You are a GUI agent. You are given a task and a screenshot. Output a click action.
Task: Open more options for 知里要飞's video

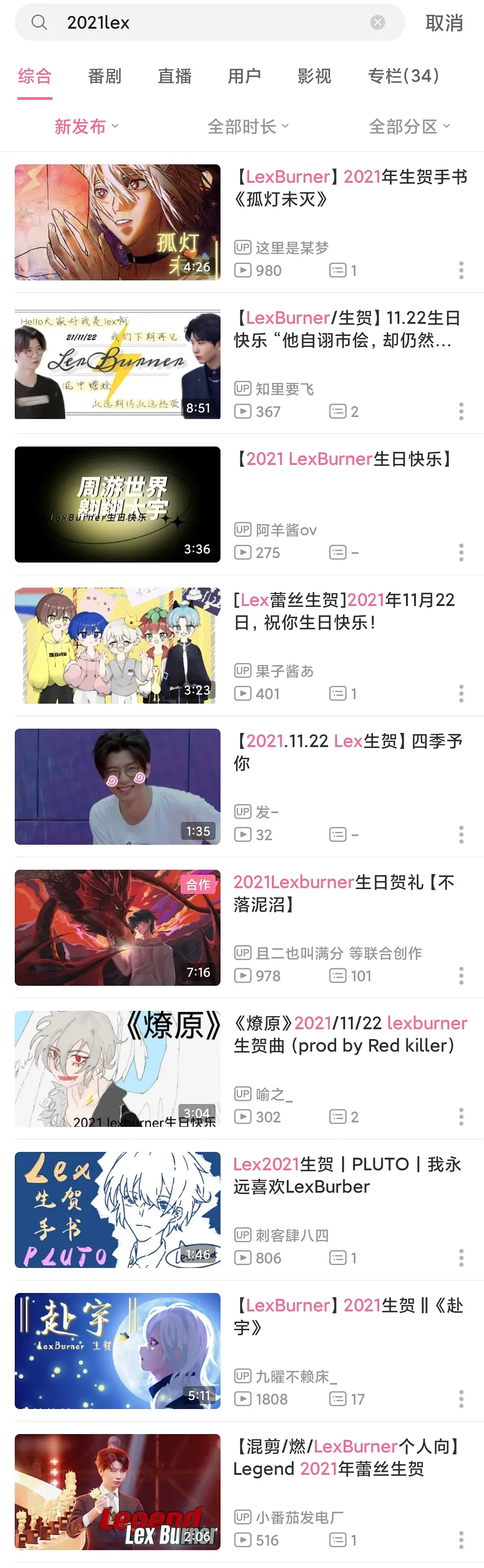[461, 412]
